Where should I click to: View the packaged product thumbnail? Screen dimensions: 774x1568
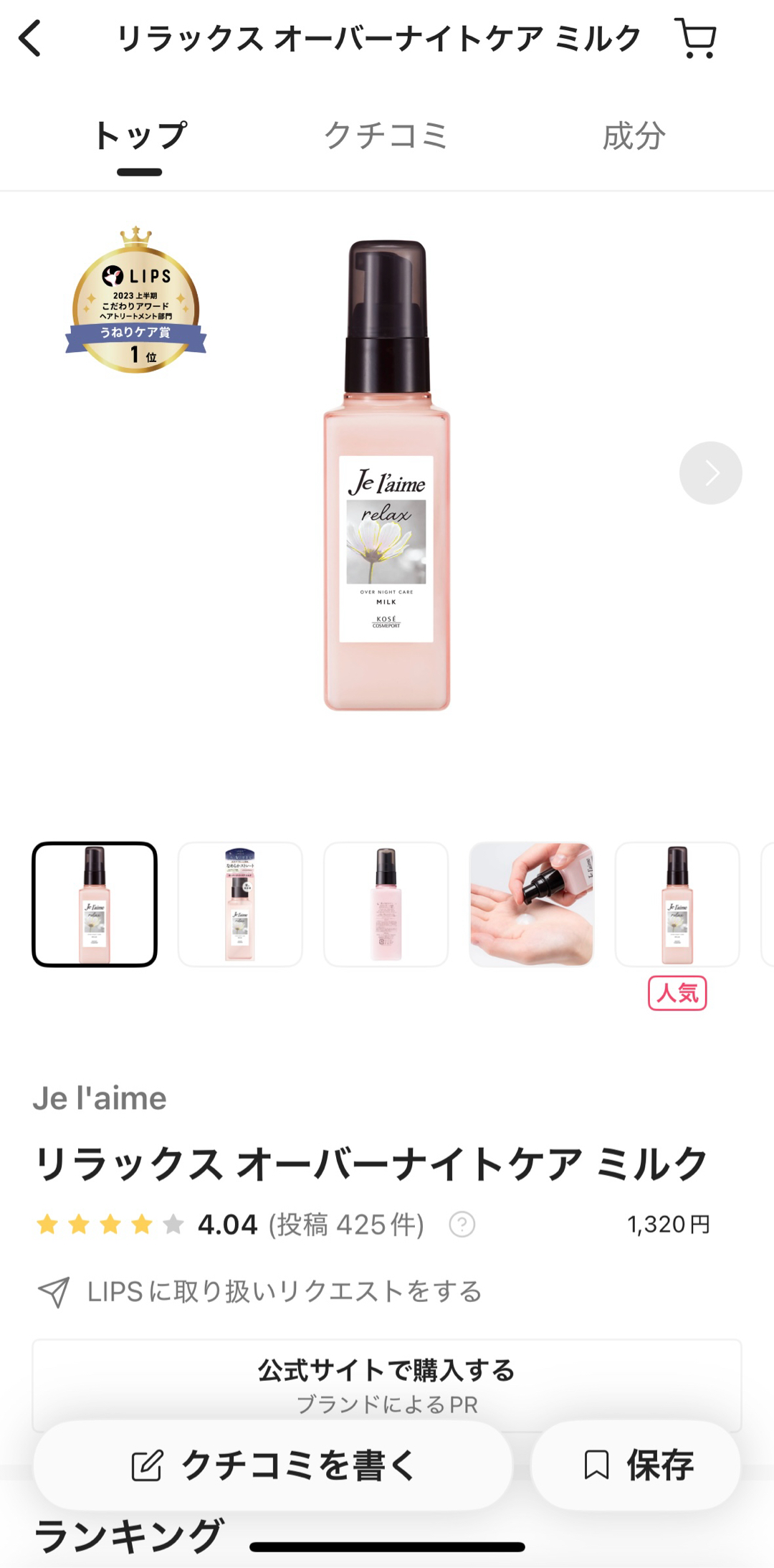coord(240,904)
